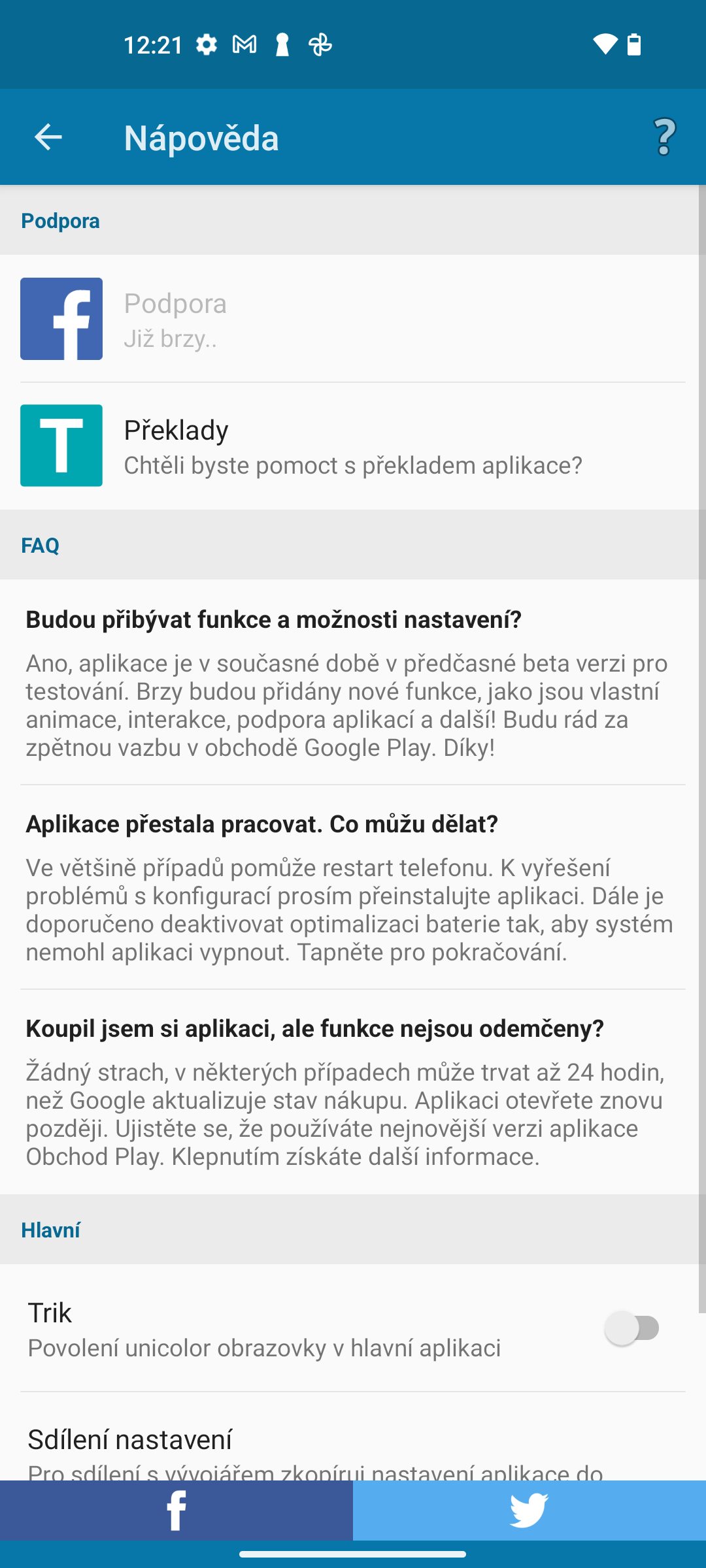Screen dimensions: 706x1568
Task: Open the Překlady translations row
Action: pyautogui.click(x=353, y=446)
